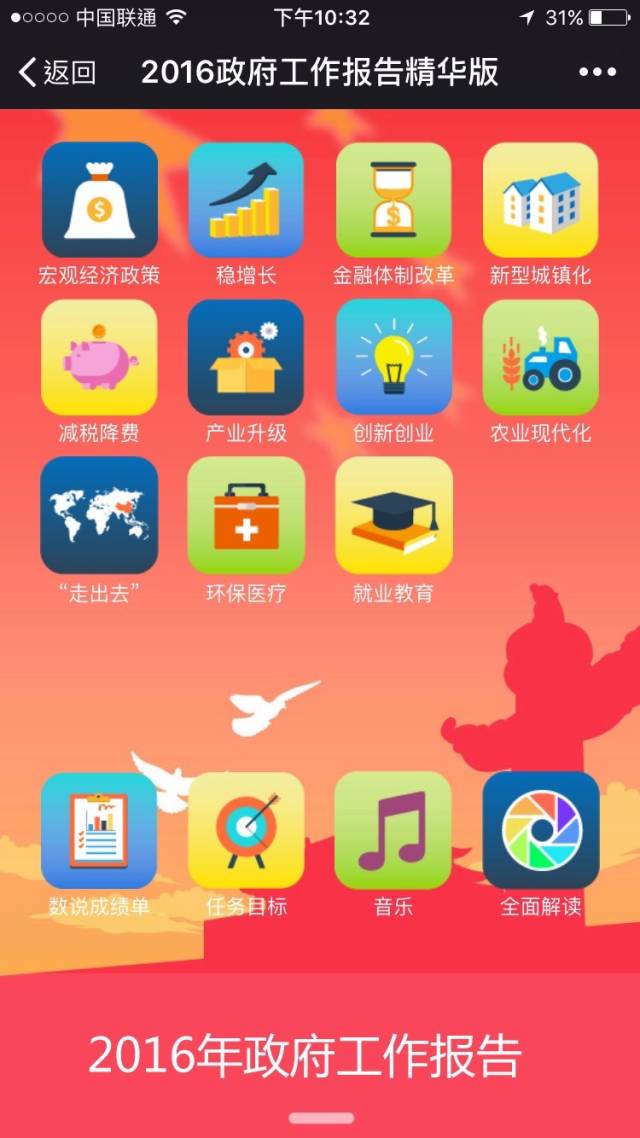Open 产业升级 section
The image size is (640, 1138).
246,358
